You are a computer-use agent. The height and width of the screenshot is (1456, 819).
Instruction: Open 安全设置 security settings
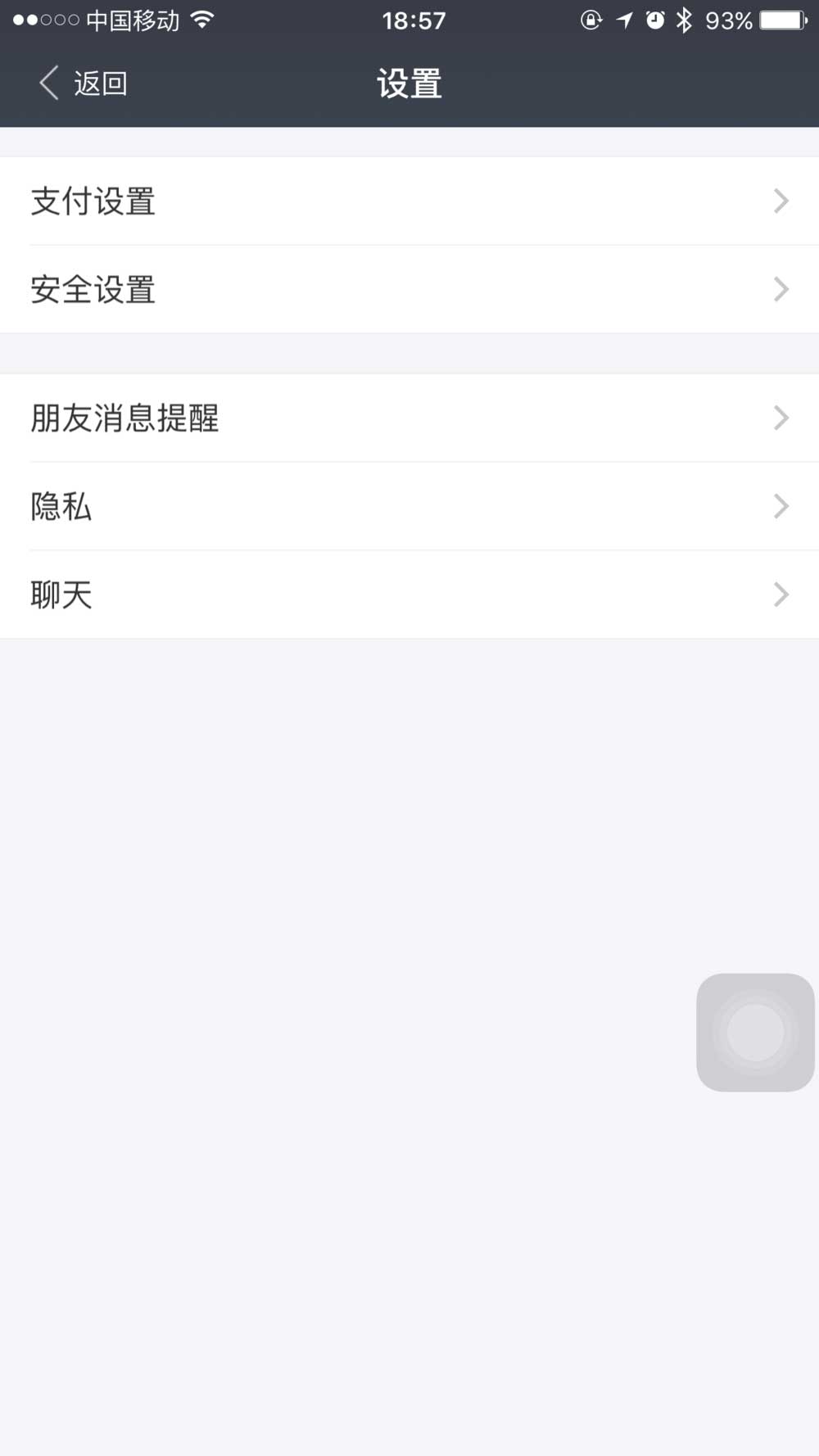(409, 289)
